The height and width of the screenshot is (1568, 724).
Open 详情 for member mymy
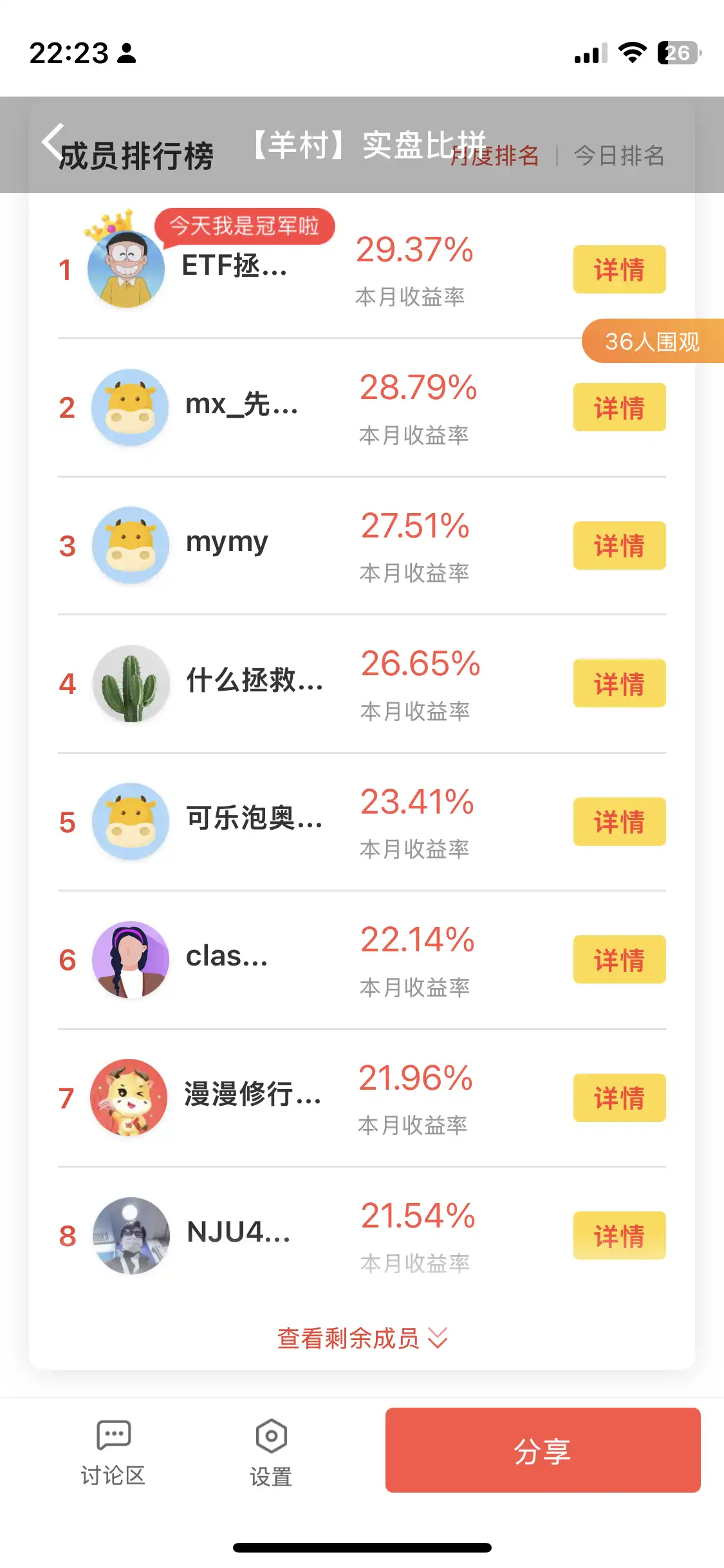(x=619, y=546)
